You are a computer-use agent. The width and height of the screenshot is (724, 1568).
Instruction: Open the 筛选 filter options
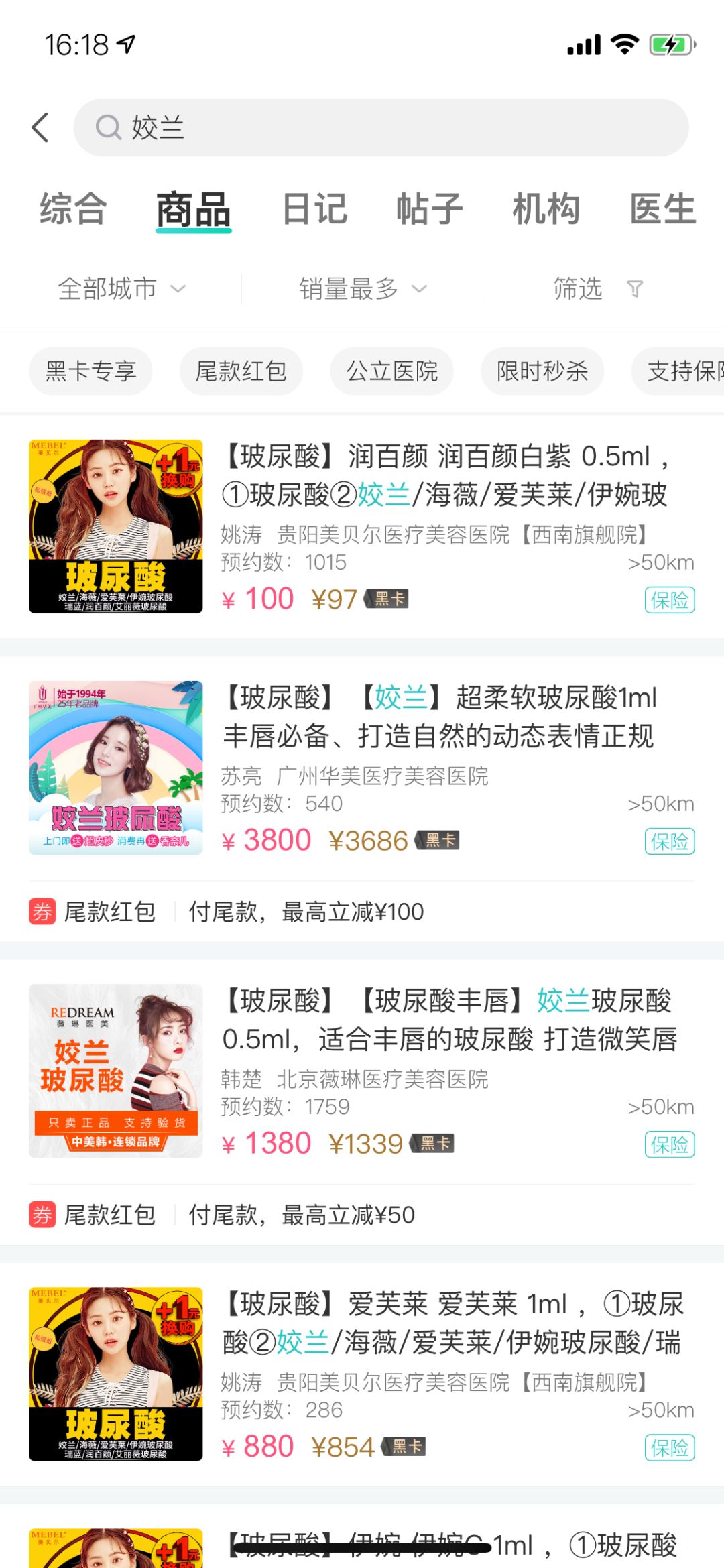click(x=597, y=289)
